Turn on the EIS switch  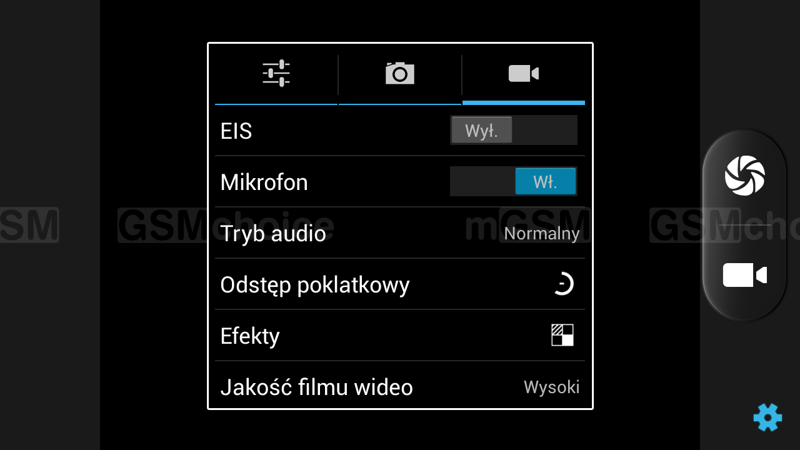click(514, 131)
